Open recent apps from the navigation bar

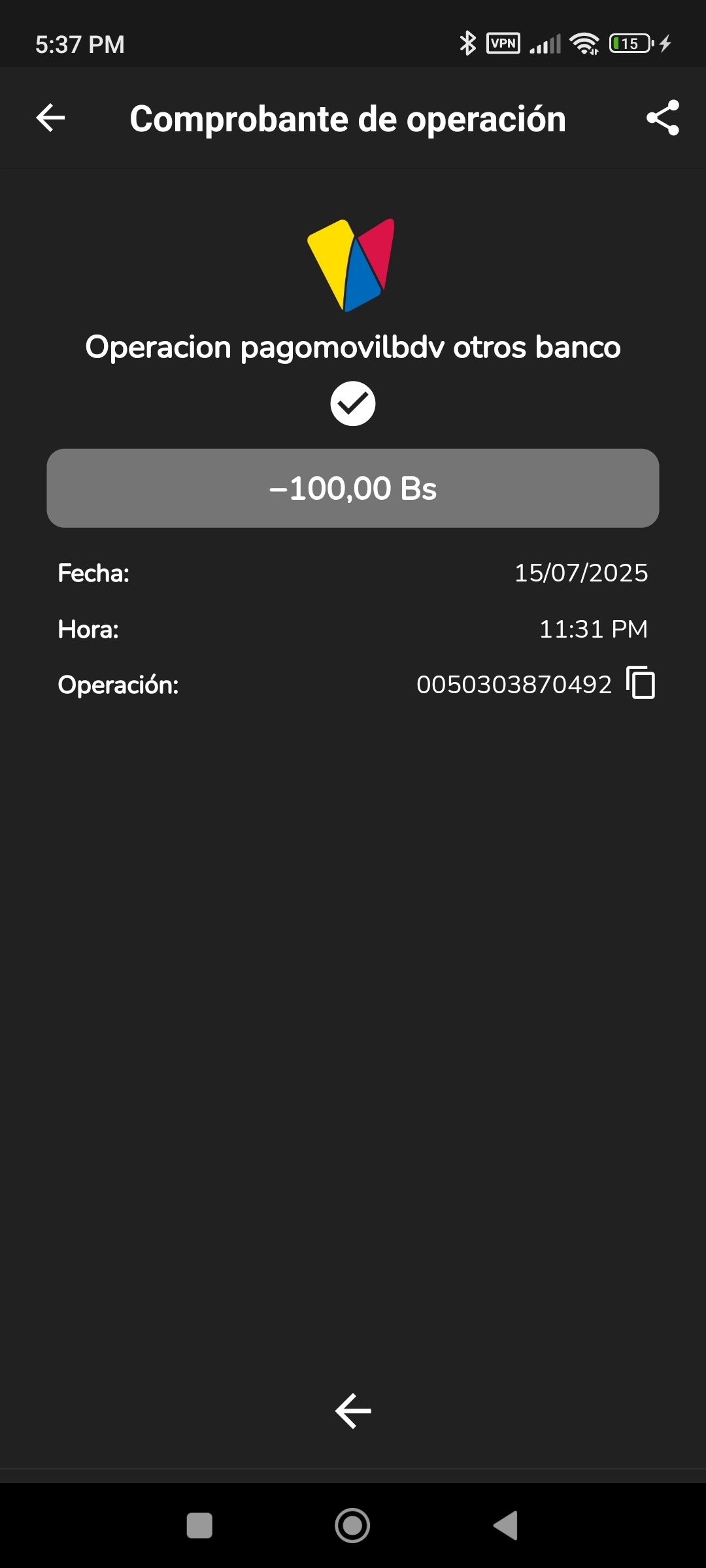199,1526
